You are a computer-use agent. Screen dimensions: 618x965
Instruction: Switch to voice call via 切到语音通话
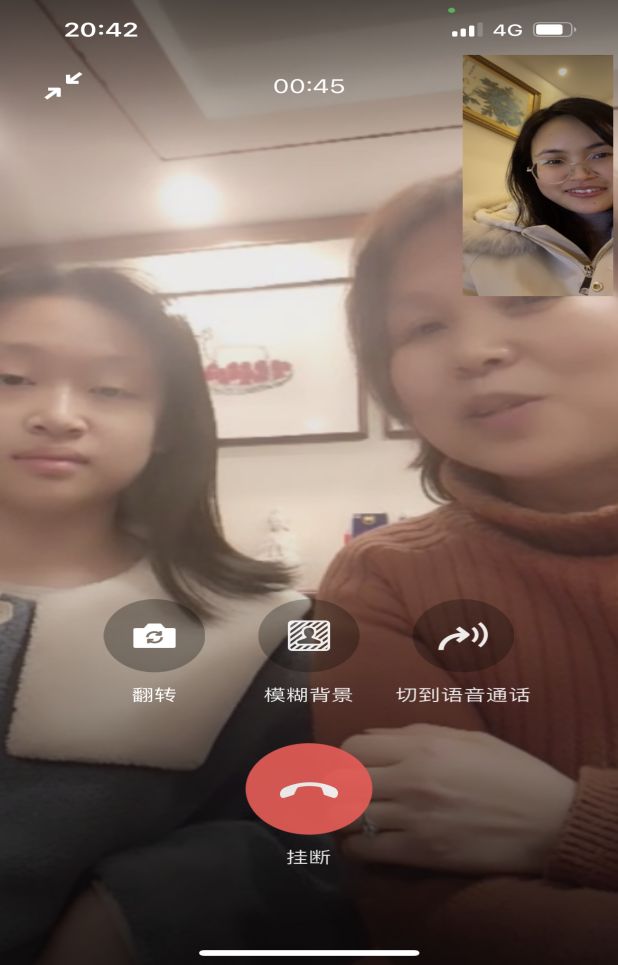pos(463,636)
